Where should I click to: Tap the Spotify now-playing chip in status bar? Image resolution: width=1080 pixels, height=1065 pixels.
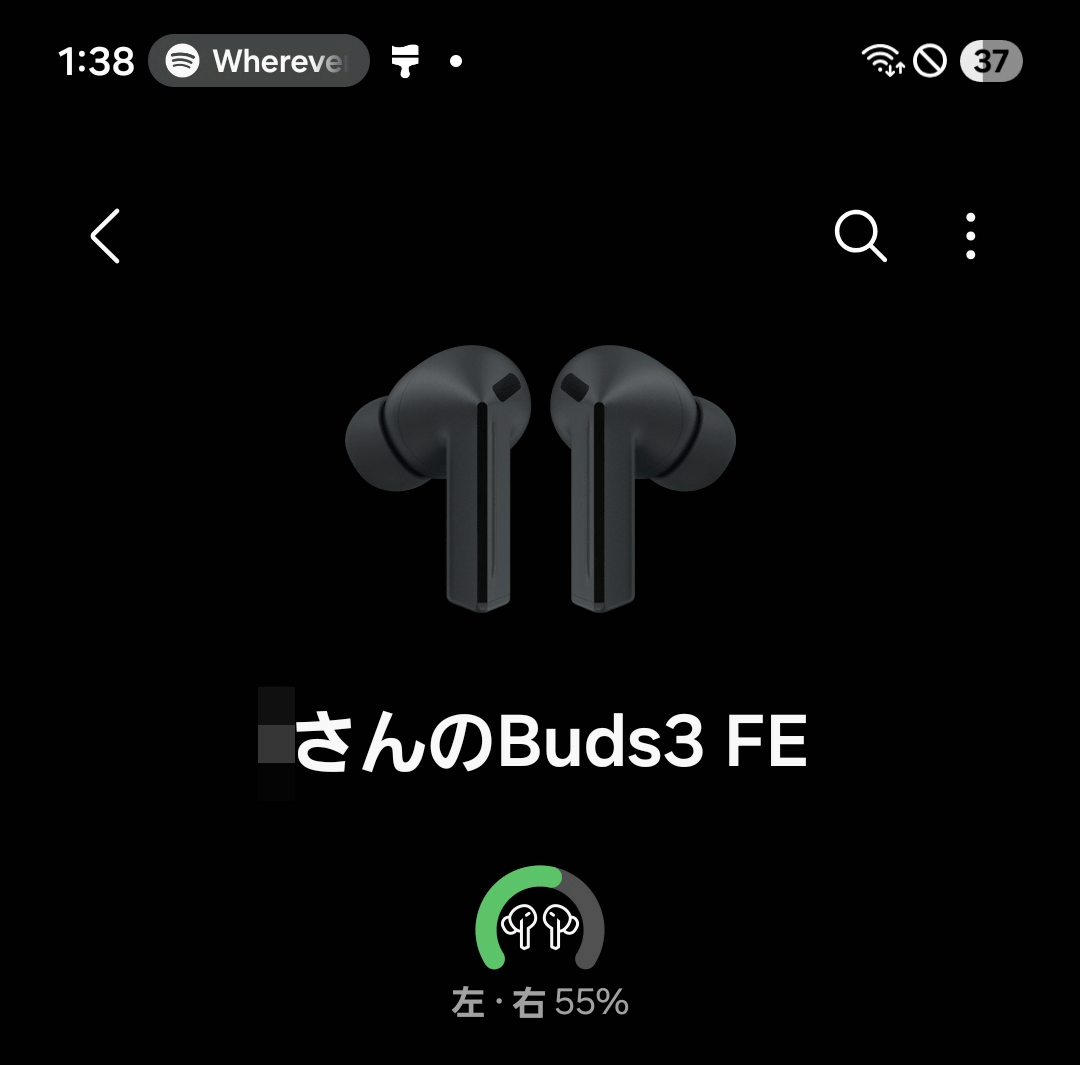tap(258, 61)
